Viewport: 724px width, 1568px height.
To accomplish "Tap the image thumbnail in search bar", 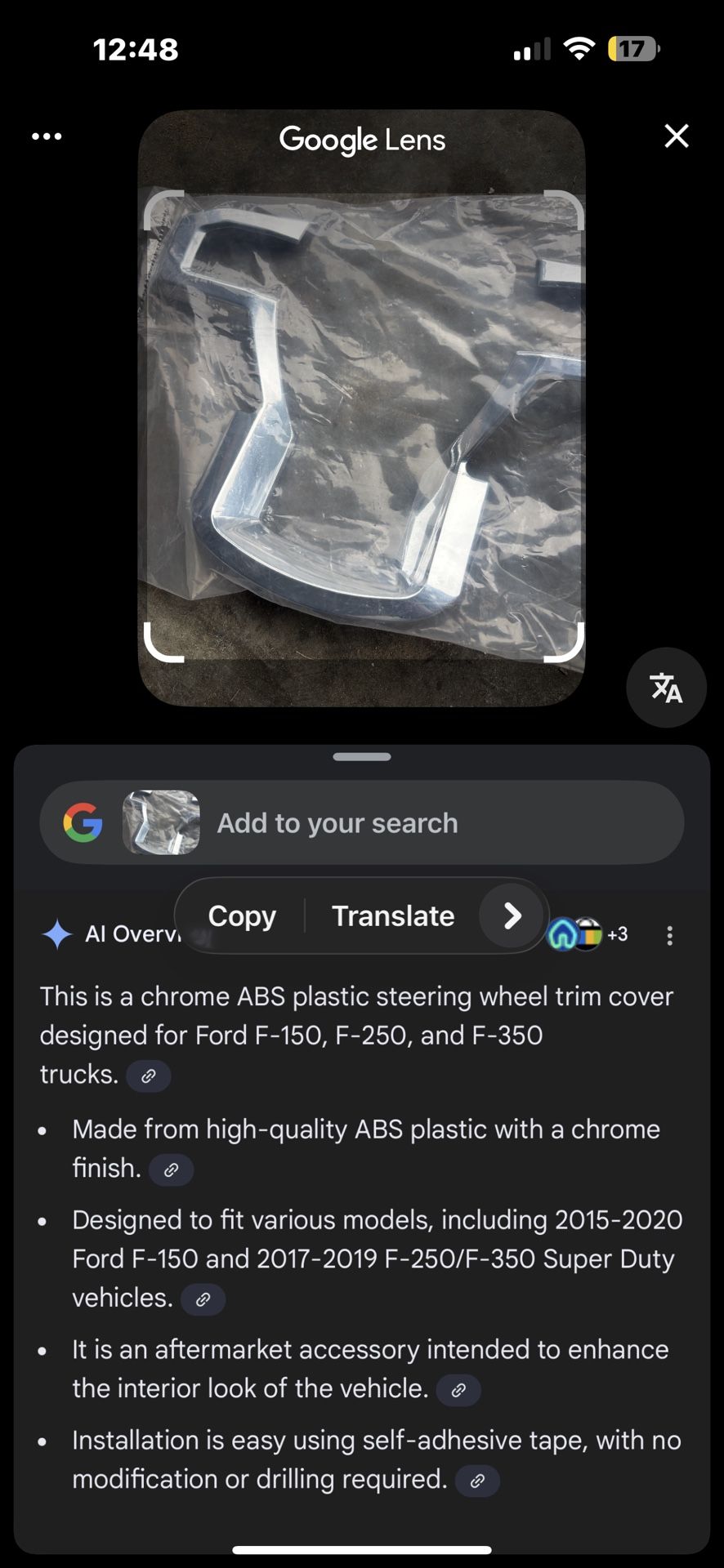I will coord(161,822).
